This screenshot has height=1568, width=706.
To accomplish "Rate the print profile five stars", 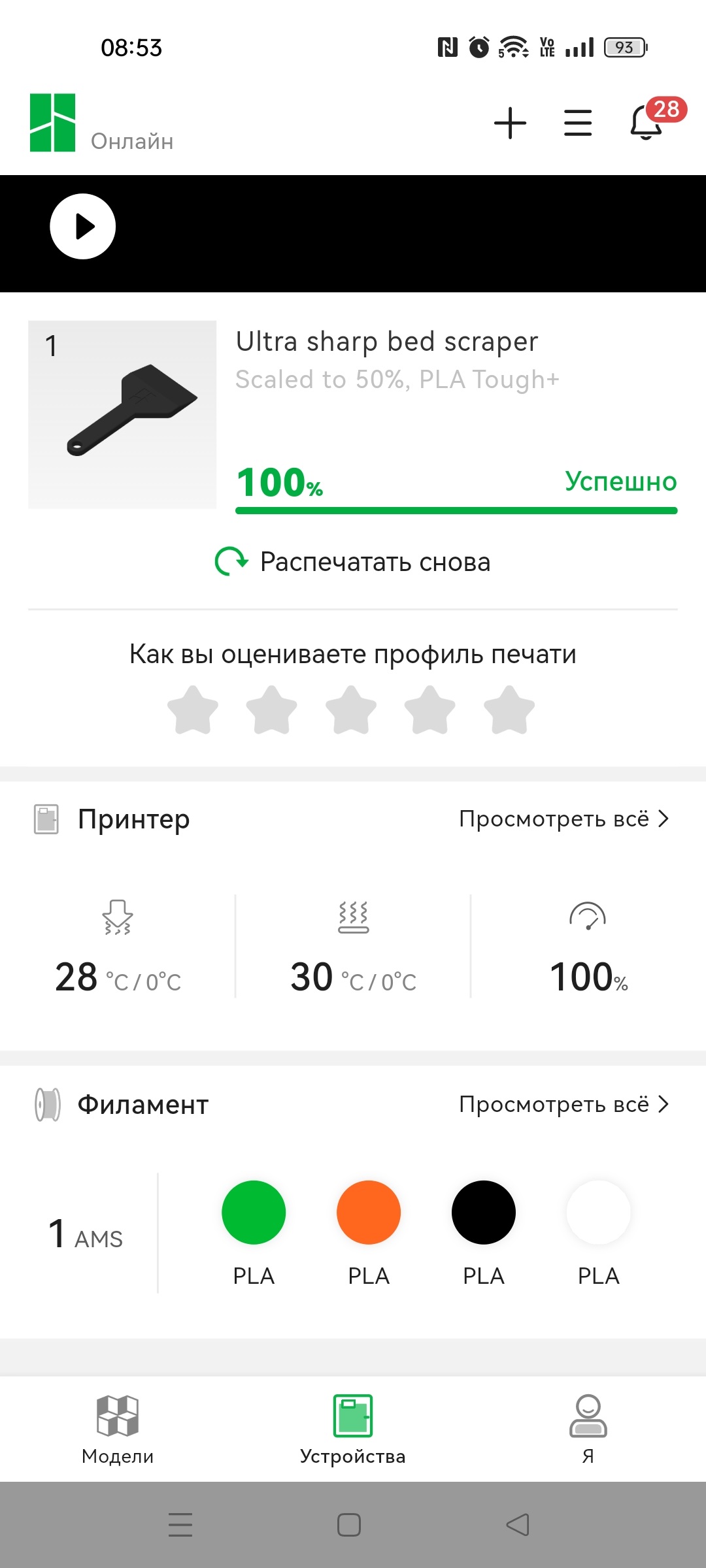I will coord(509,710).
